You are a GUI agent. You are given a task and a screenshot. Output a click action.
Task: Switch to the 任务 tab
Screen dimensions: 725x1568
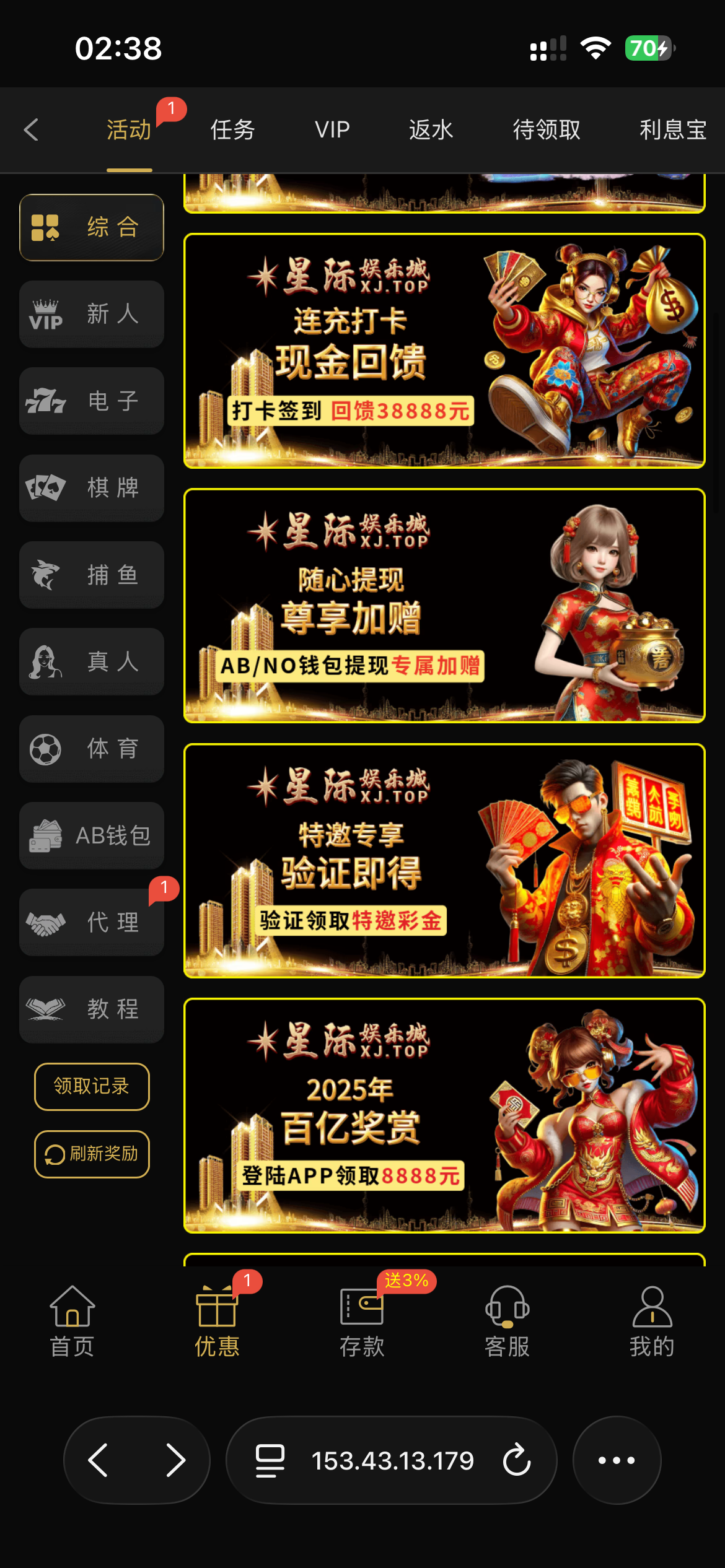coord(232,130)
